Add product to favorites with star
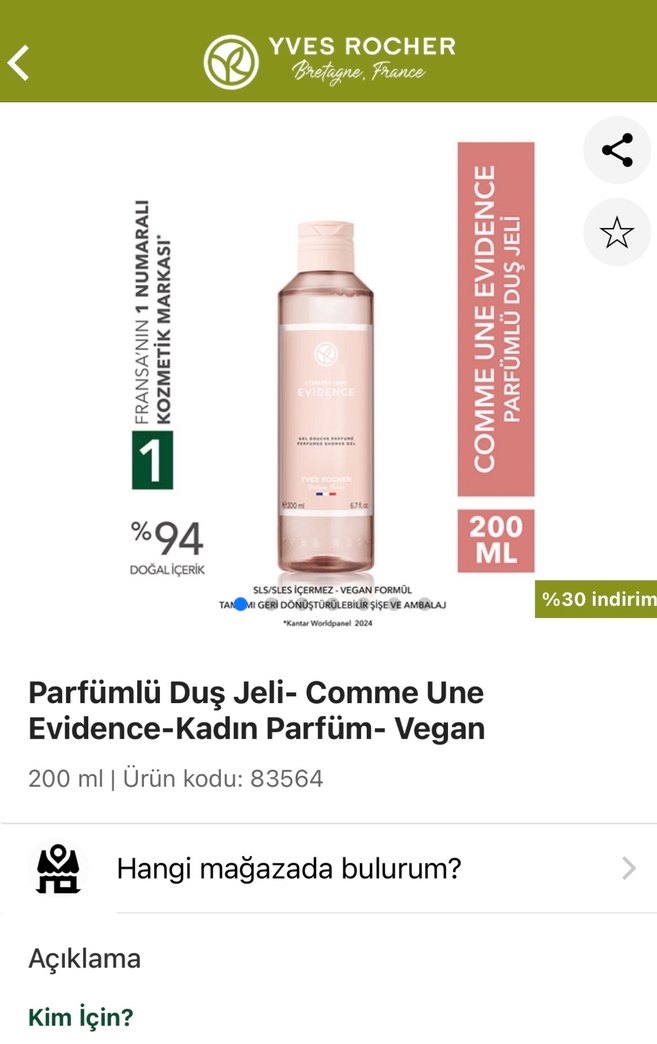657x1044 pixels. click(x=617, y=233)
